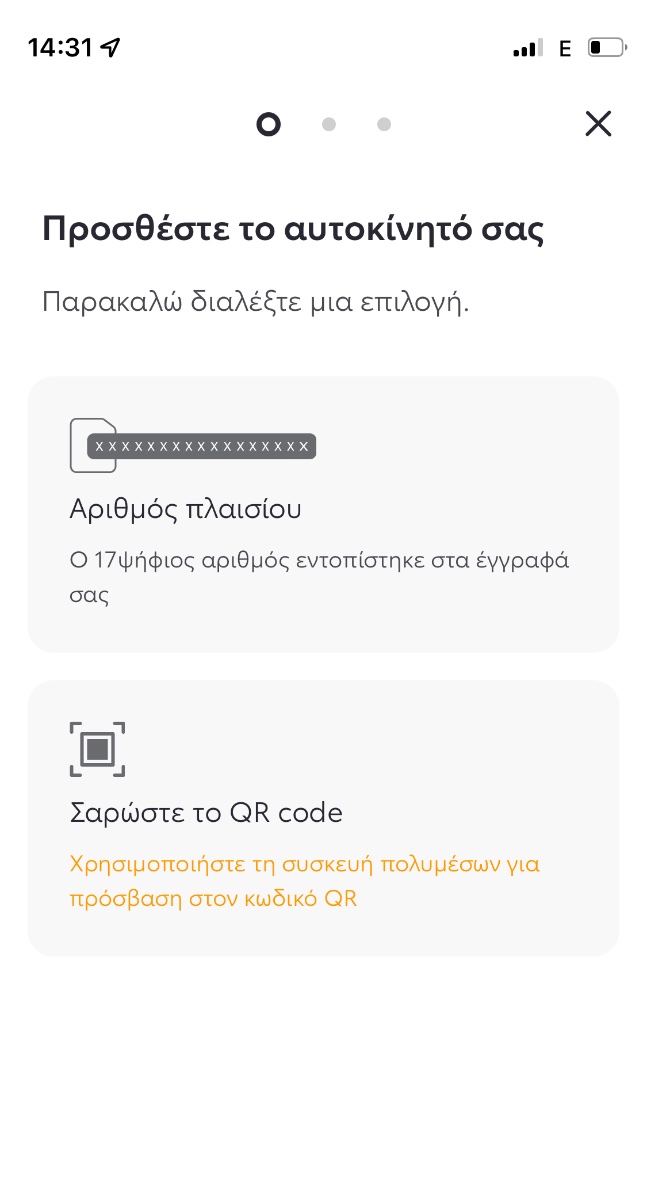Close the add-car screen with the X
Viewport: 647px width, 1200px height.
598,123
